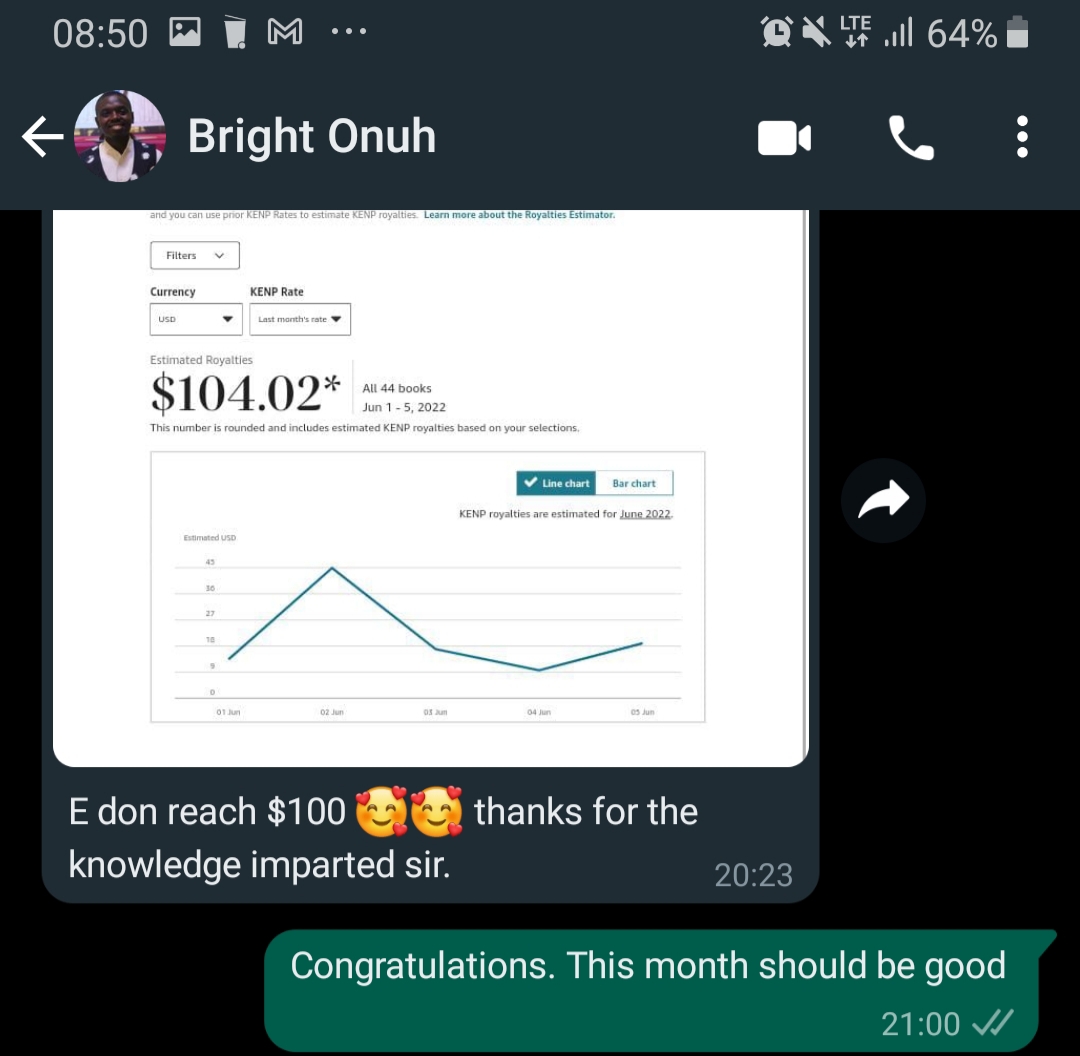Open Bright Onuh's contact info

[x=312, y=137]
